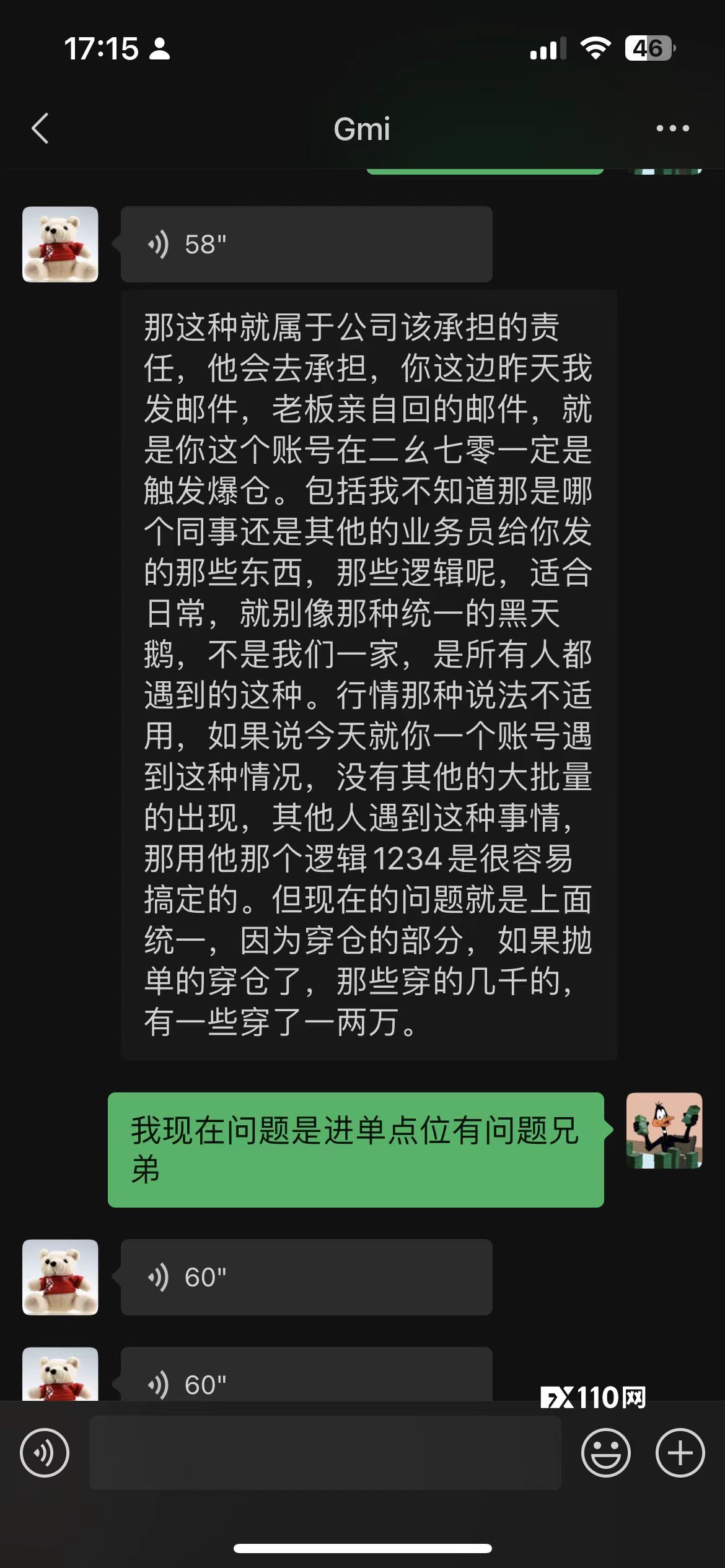
Task: Go back from the Gmi chat
Action: (x=41, y=129)
